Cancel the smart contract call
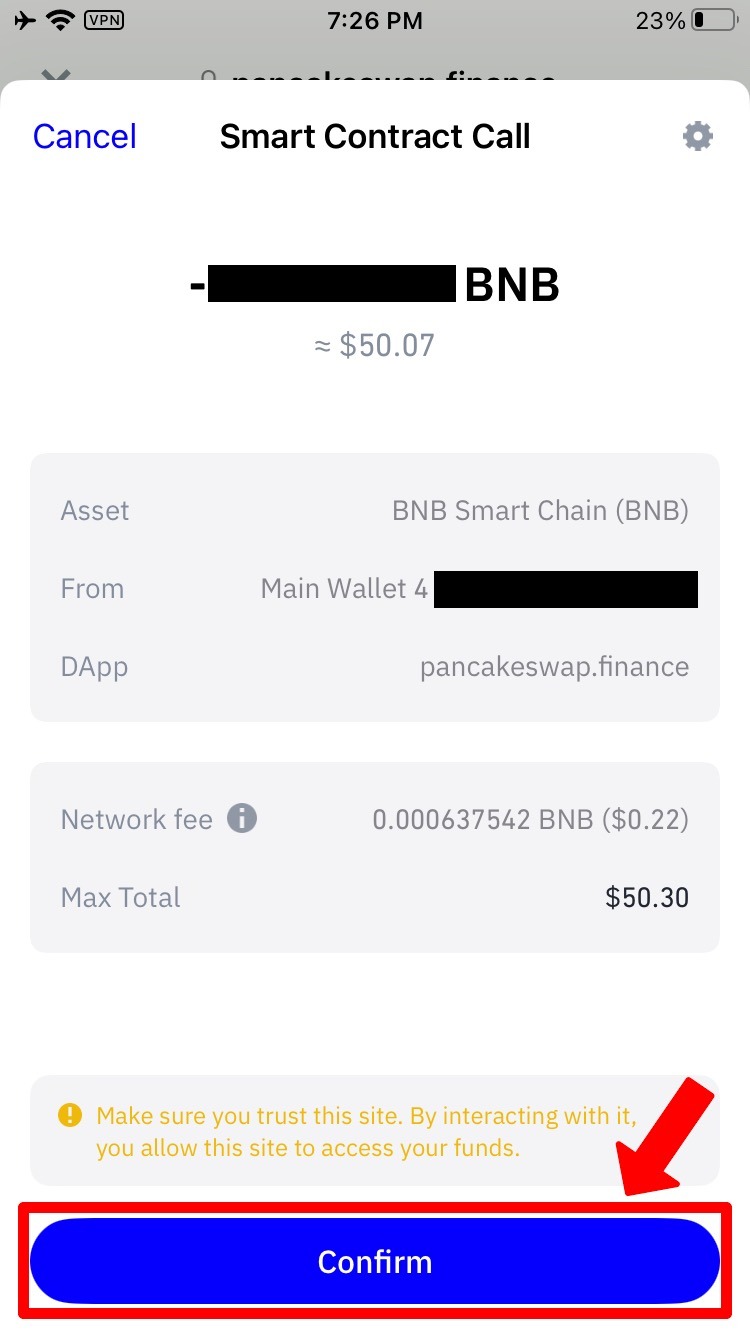750x1334 pixels. [x=84, y=137]
